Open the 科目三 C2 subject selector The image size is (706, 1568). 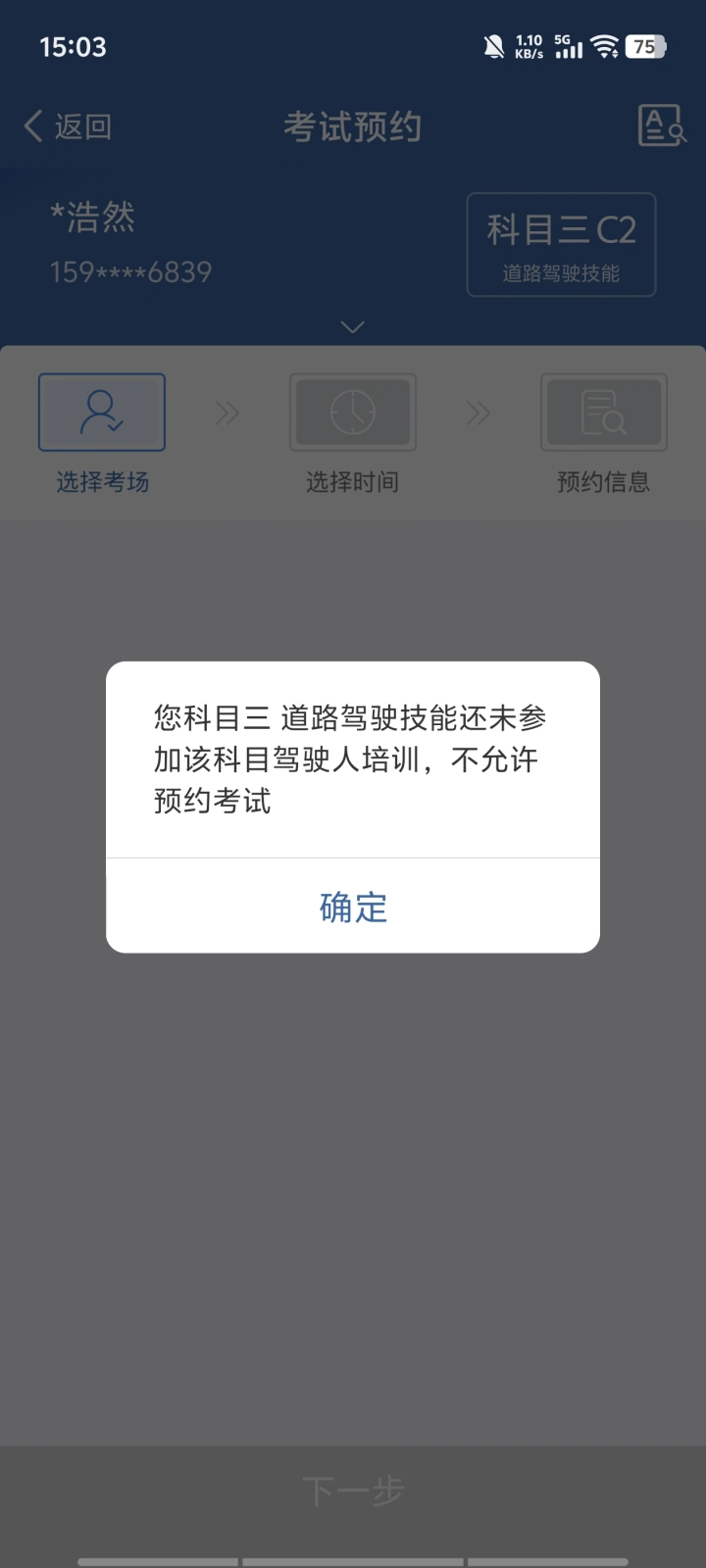tap(561, 245)
